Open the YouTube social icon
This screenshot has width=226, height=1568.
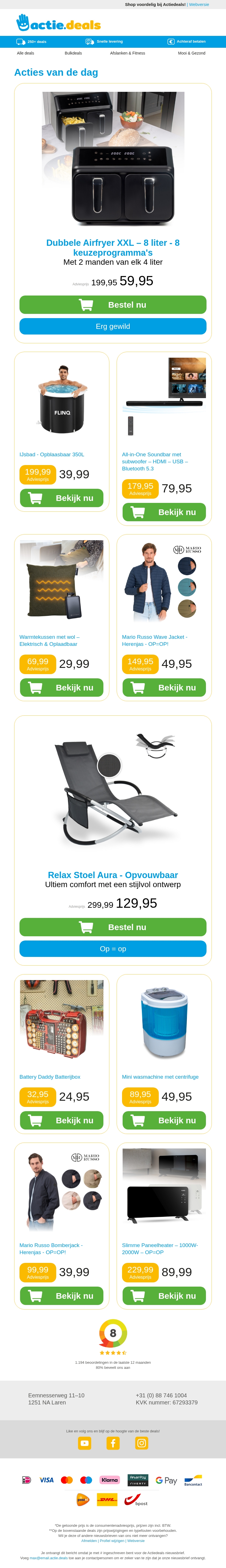pyautogui.click(x=85, y=1443)
